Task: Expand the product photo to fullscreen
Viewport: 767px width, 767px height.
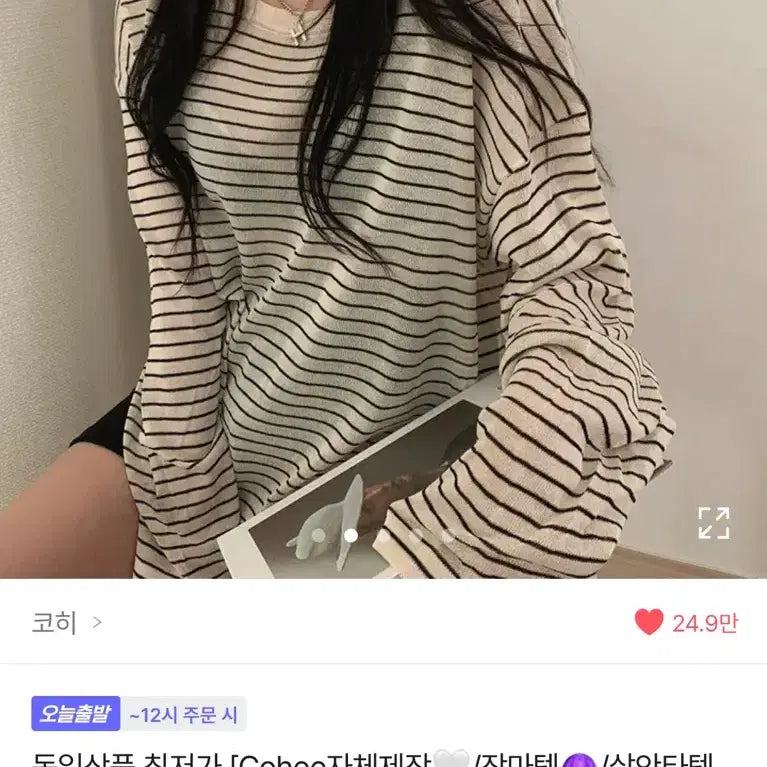Action: point(713,522)
